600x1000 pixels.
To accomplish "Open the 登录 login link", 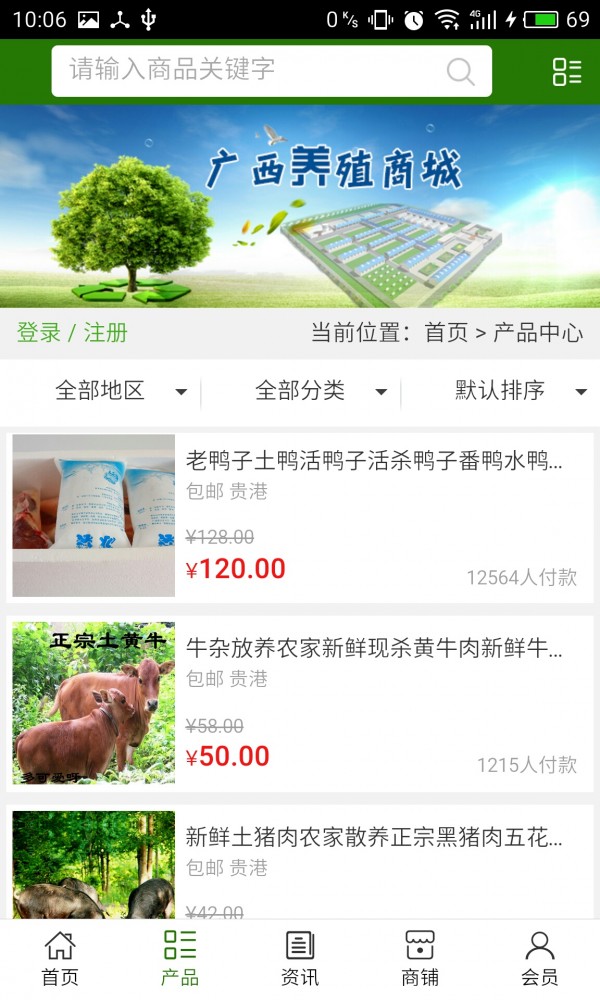I will [39, 333].
